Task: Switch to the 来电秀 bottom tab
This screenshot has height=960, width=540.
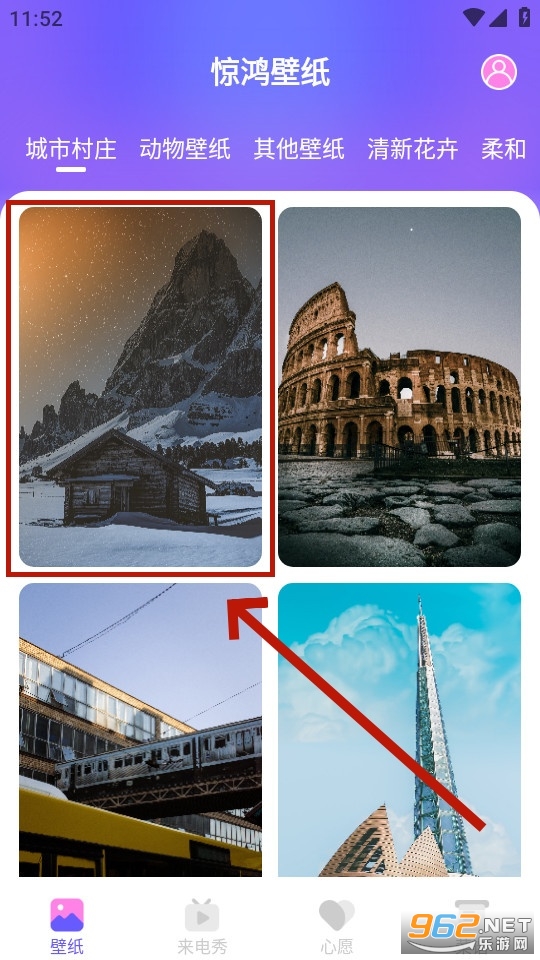Action: [202, 926]
